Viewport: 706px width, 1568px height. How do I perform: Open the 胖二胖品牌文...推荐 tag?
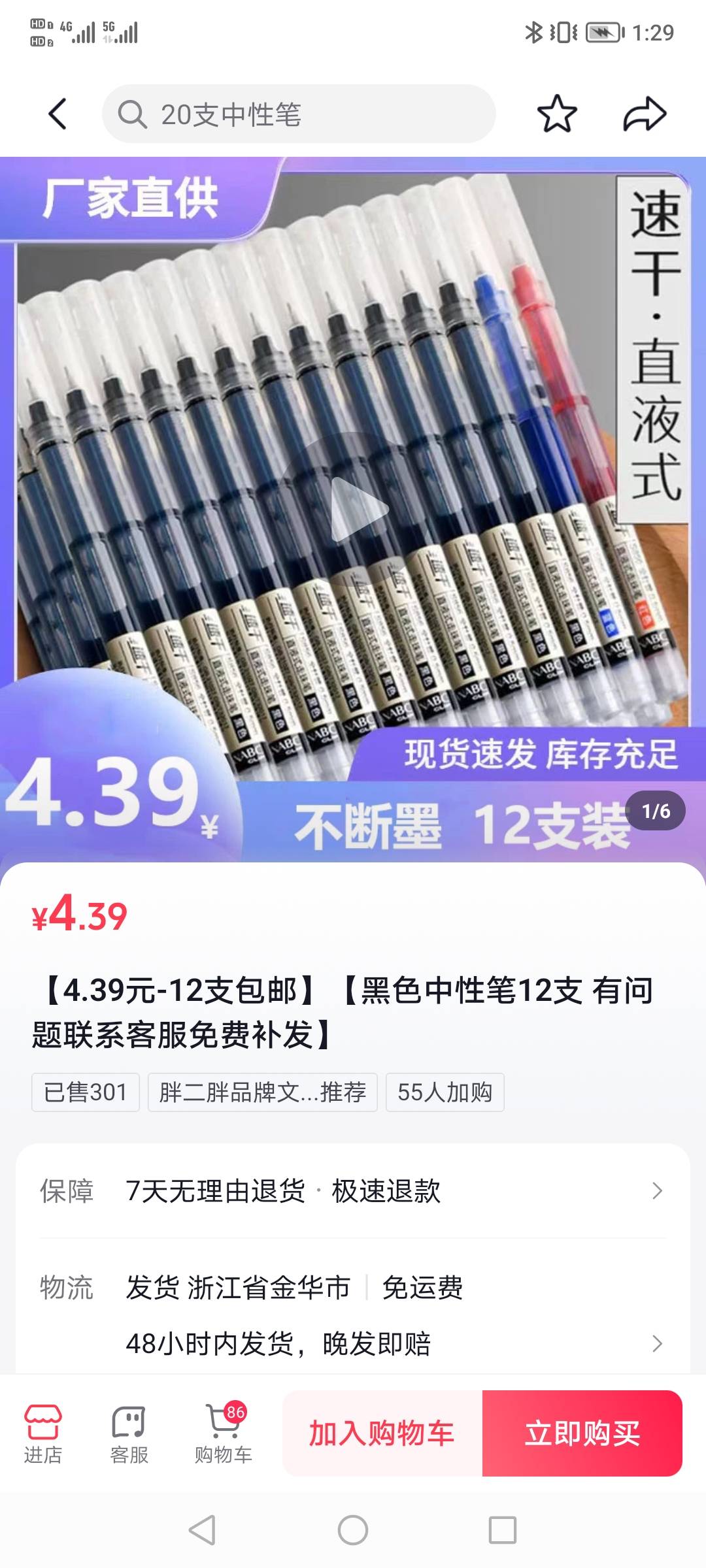click(x=262, y=1092)
